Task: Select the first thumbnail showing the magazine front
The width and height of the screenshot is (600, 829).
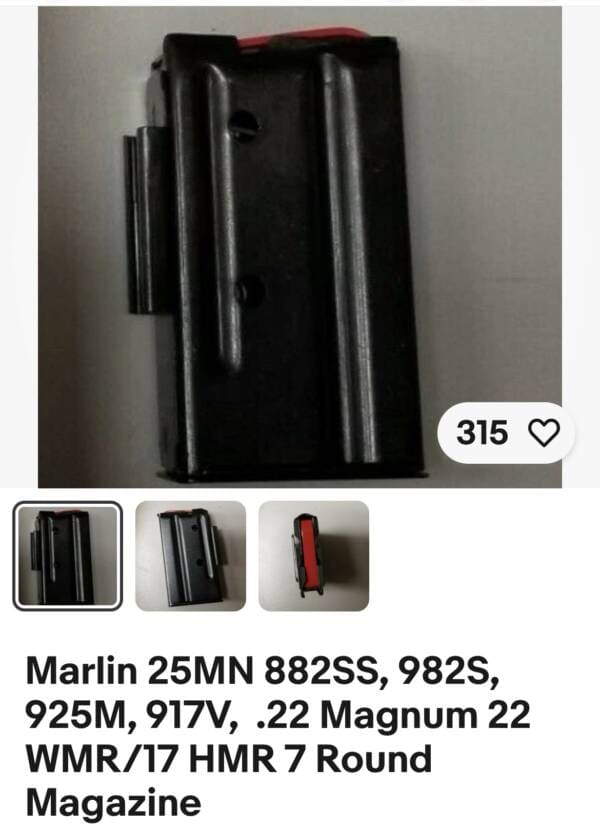Action: [x=67, y=556]
